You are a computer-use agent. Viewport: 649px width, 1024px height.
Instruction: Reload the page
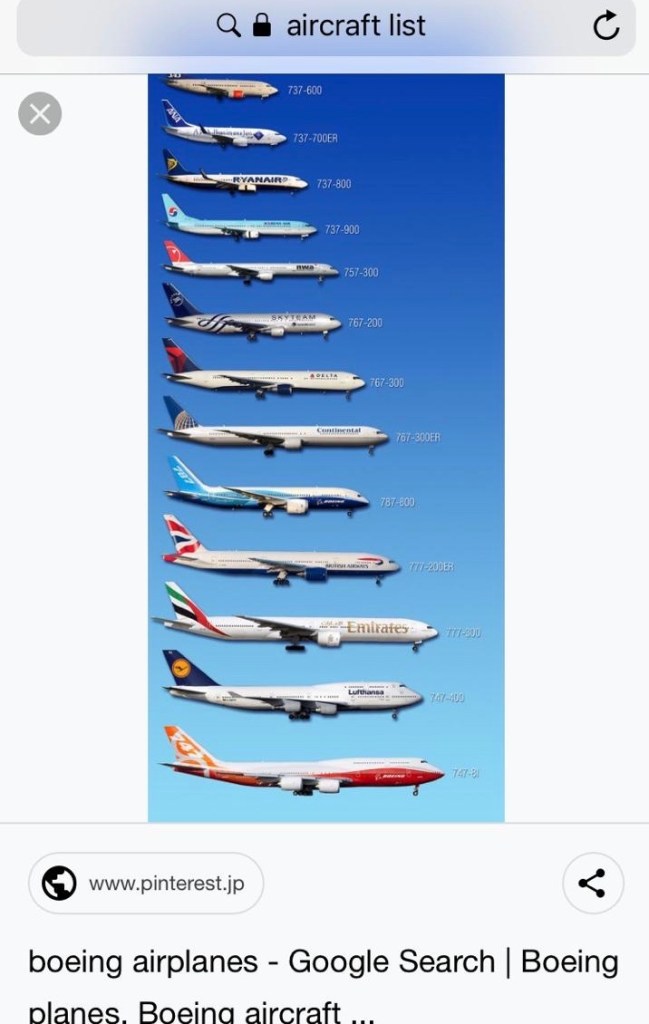coord(606,26)
